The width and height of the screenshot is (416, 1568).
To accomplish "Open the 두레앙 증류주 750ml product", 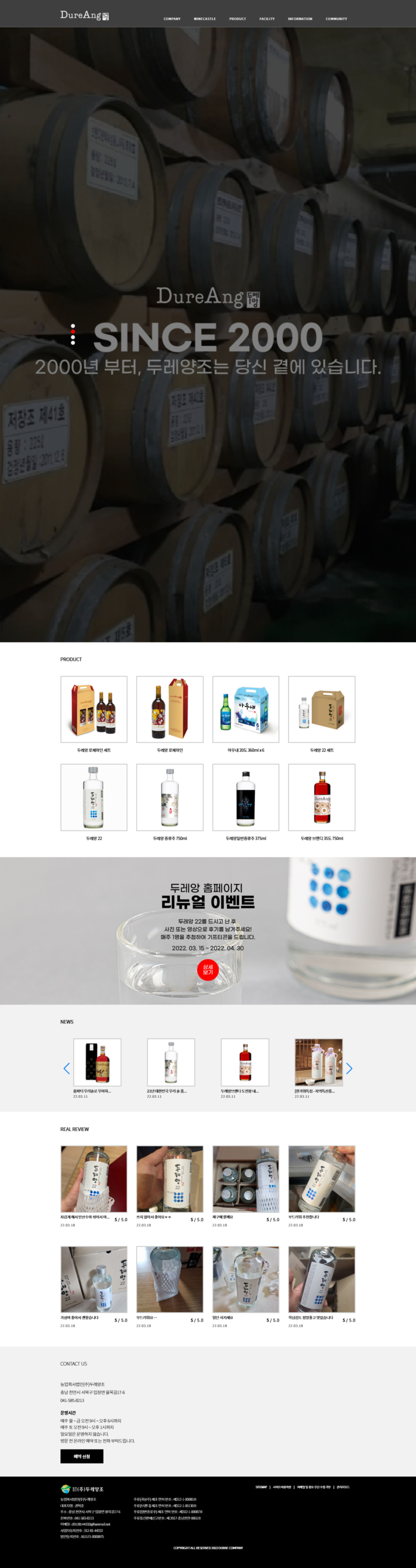I will tap(170, 797).
